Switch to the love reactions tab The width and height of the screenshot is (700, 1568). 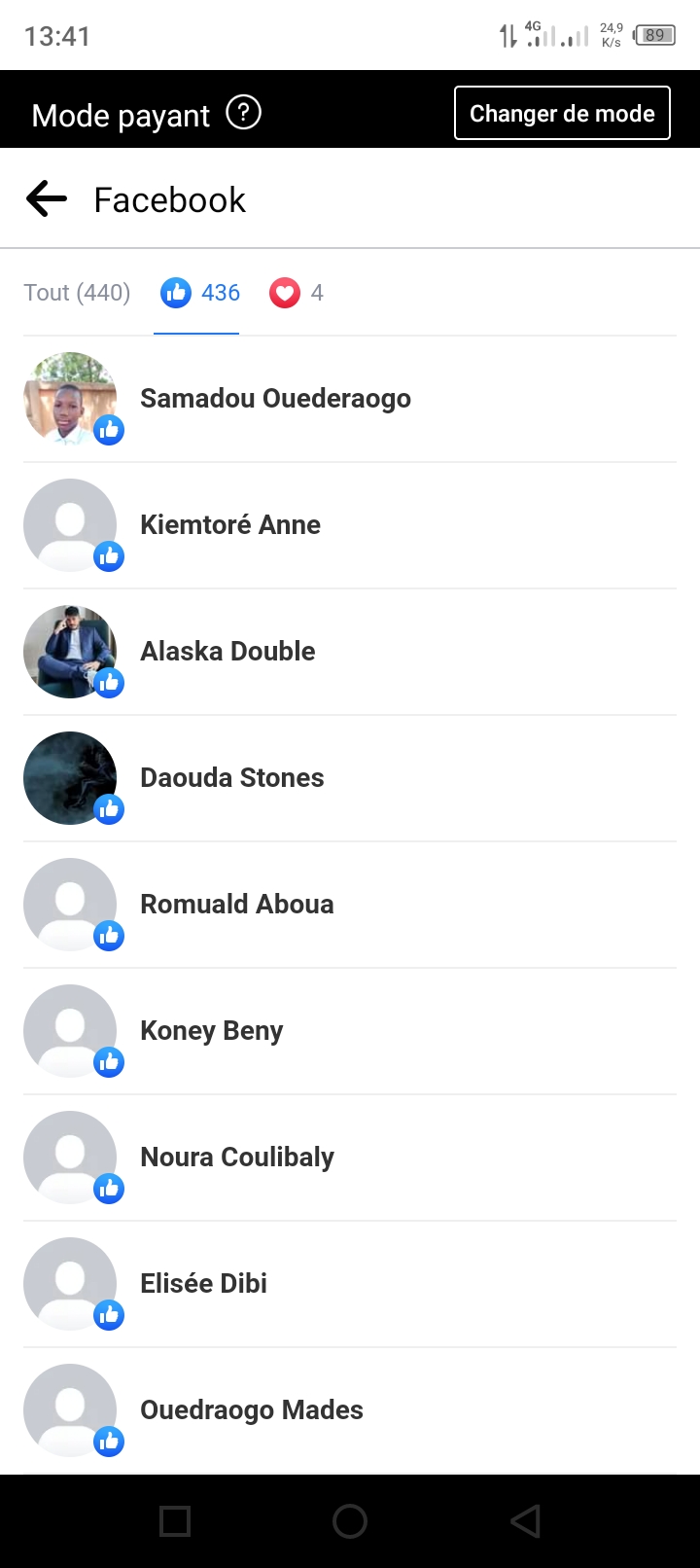click(297, 293)
